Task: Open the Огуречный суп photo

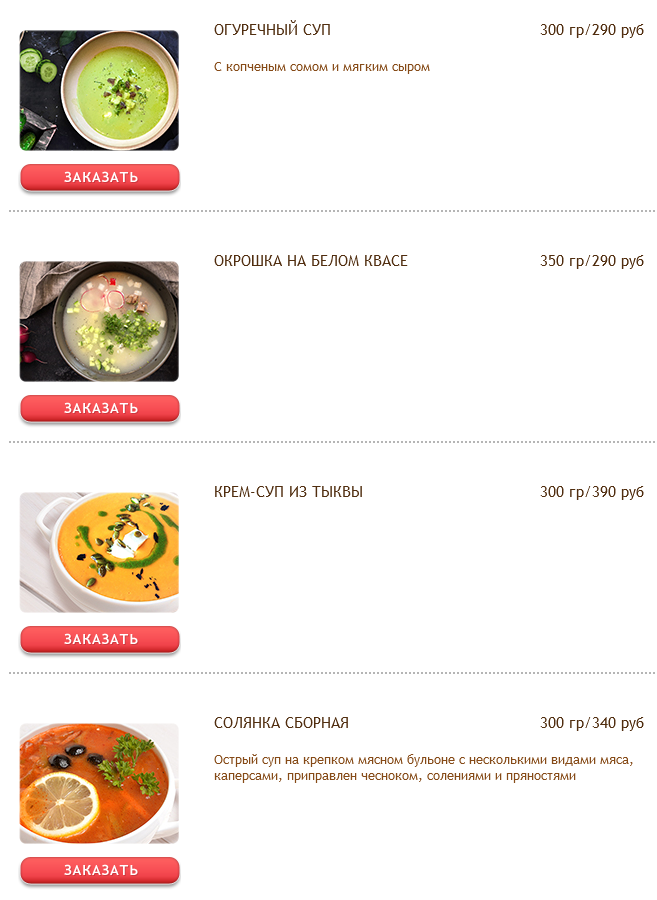Action: (99, 90)
